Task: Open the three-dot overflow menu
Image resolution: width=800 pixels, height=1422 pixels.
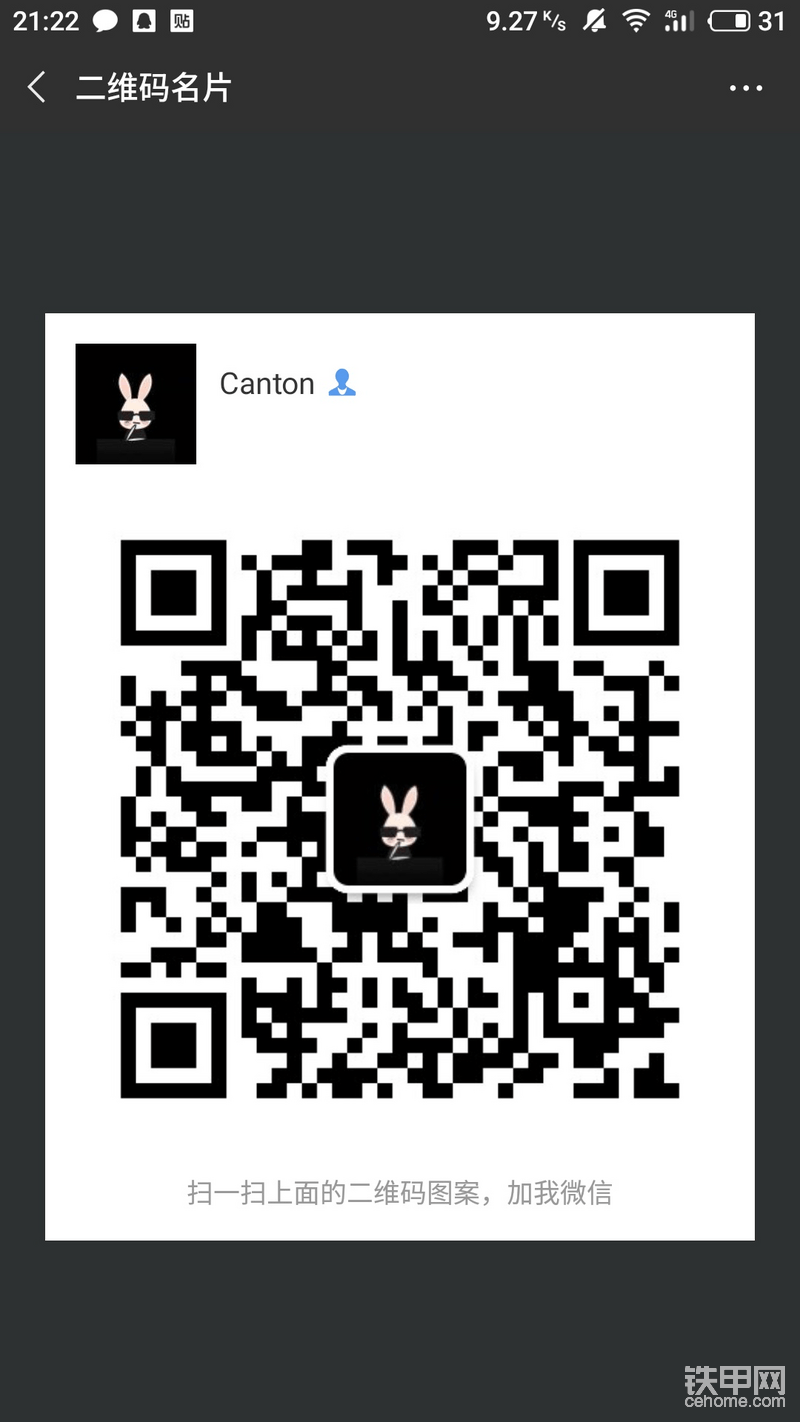Action: [746, 89]
